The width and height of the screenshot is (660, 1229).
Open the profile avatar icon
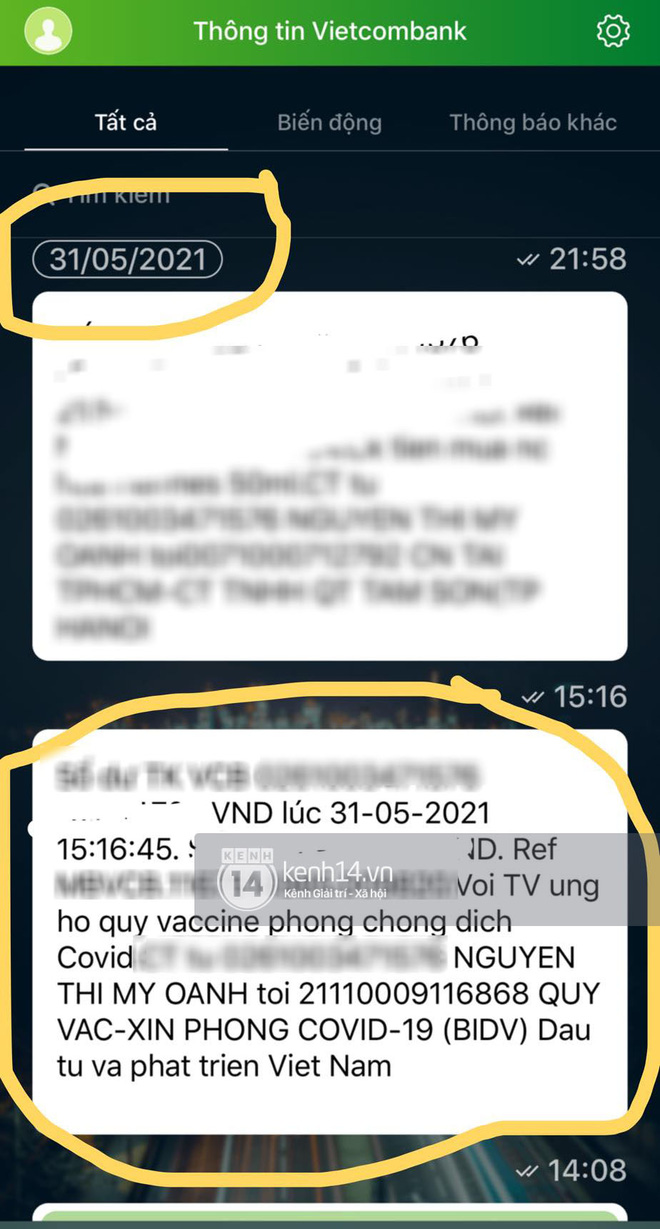click(x=48, y=31)
